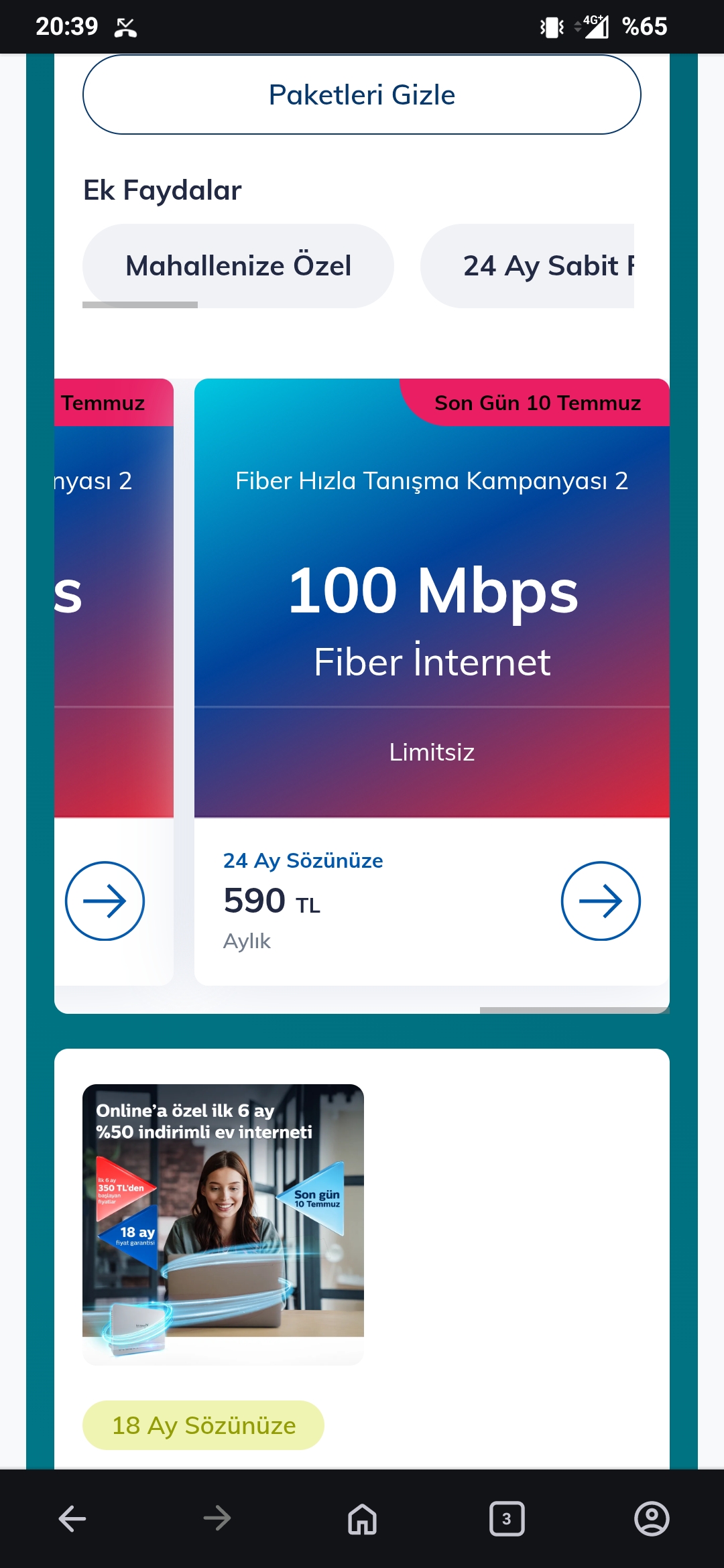
Task: Open the browser profile icon
Action: [652, 1518]
